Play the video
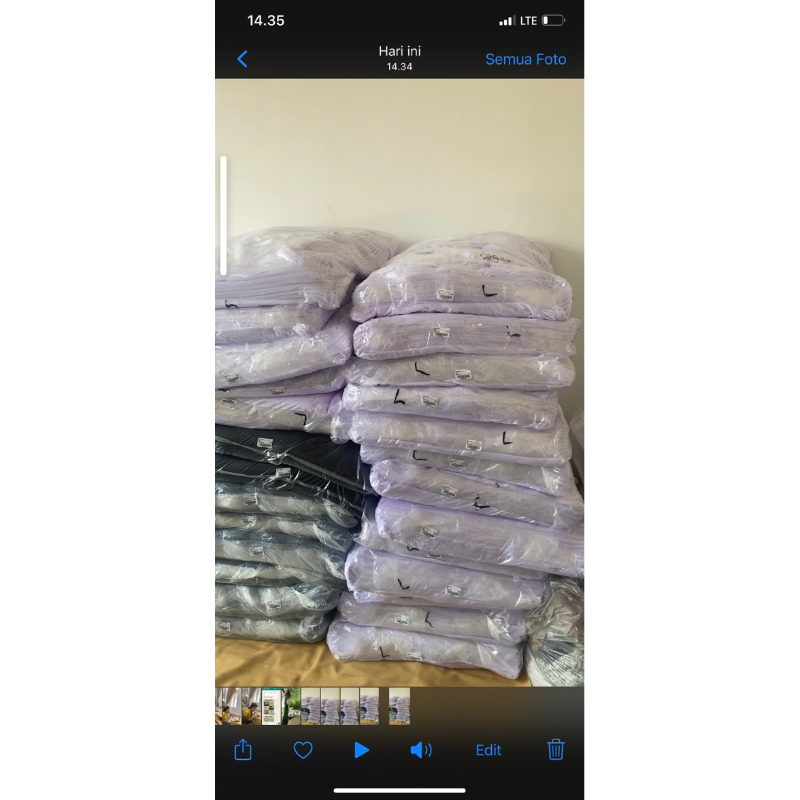The image size is (800, 800). (362, 749)
